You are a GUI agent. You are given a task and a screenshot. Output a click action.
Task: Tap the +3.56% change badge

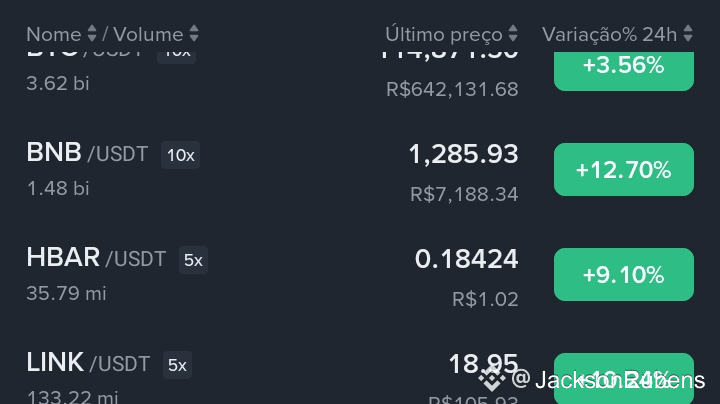pyautogui.click(x=623, y=68)
